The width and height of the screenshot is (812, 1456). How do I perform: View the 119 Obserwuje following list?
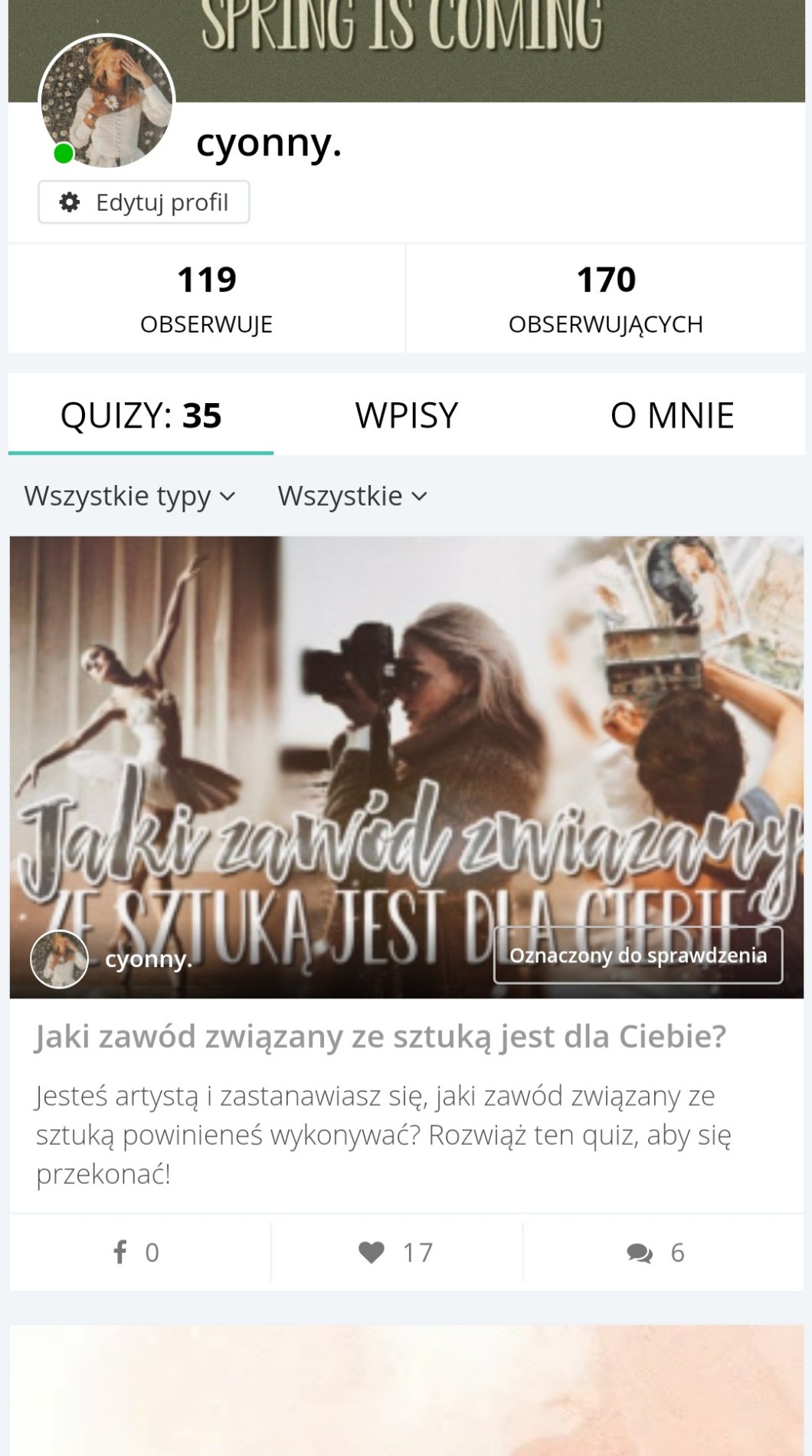coord(206,299)
